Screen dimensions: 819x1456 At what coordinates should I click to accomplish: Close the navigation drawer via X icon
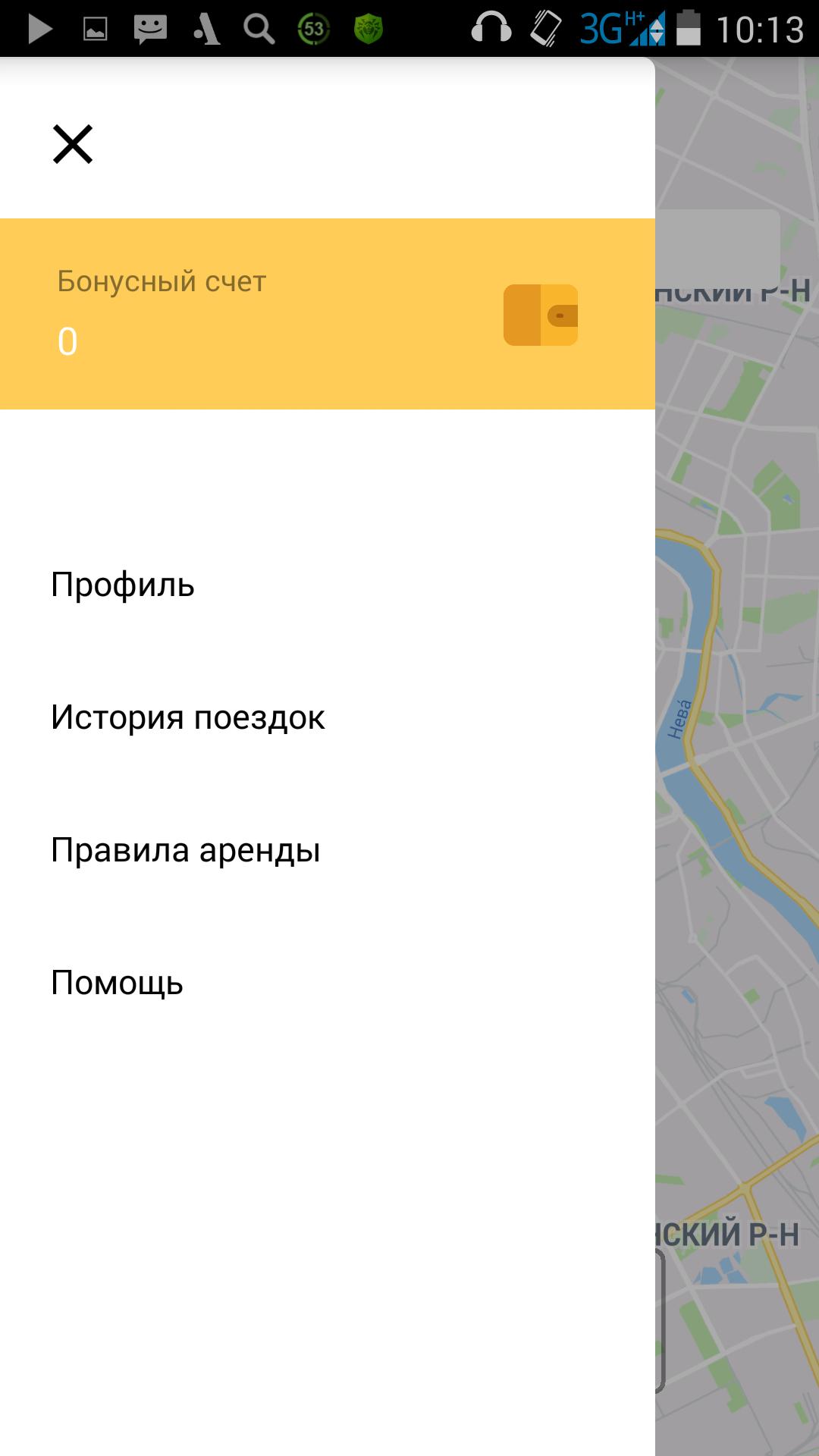[x=74, y=144]
